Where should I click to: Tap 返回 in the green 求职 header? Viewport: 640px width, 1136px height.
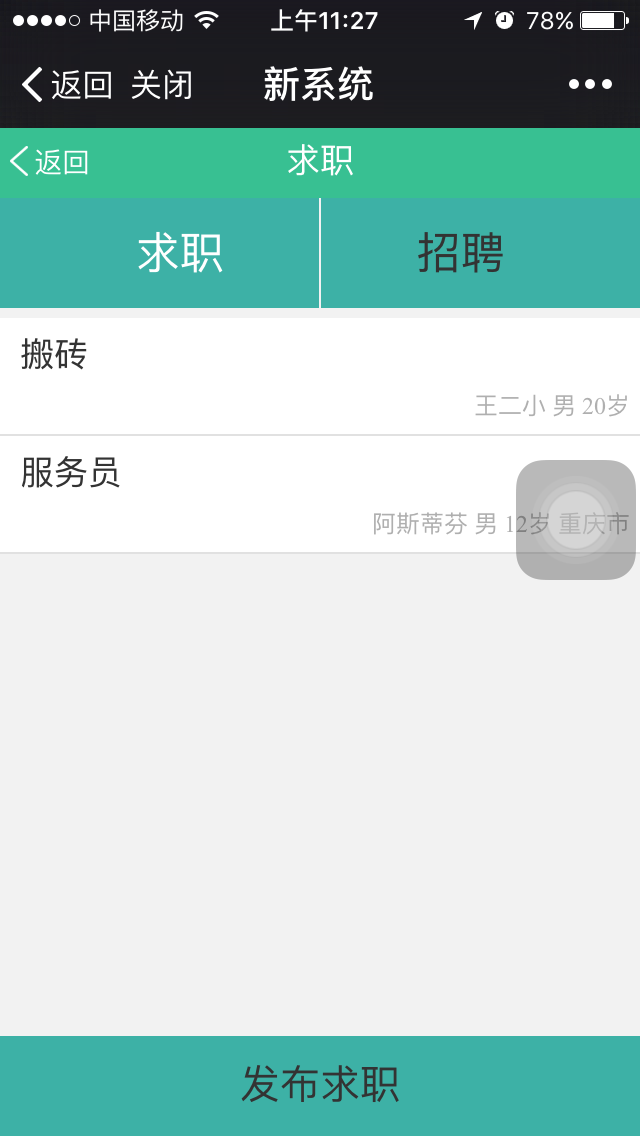(49, 162)
